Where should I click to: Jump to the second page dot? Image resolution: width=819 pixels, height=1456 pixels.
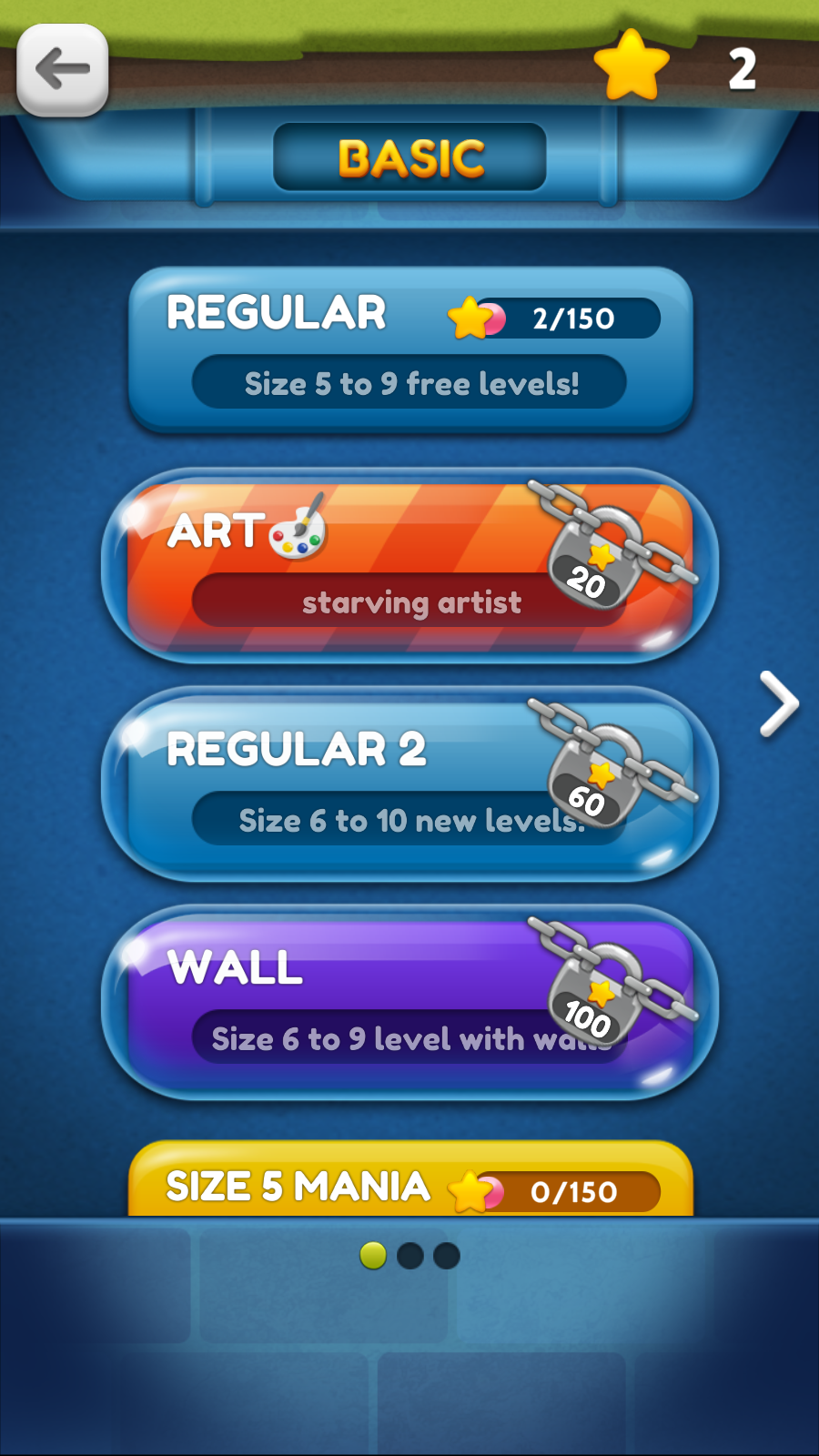coord(410,1256)
